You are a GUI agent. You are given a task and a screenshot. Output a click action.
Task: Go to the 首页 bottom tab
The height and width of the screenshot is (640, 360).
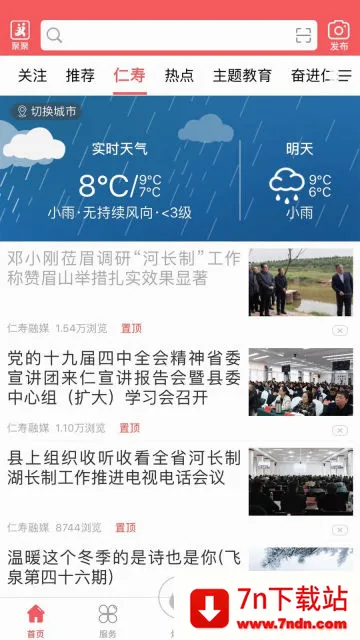[x=36, y=620]
